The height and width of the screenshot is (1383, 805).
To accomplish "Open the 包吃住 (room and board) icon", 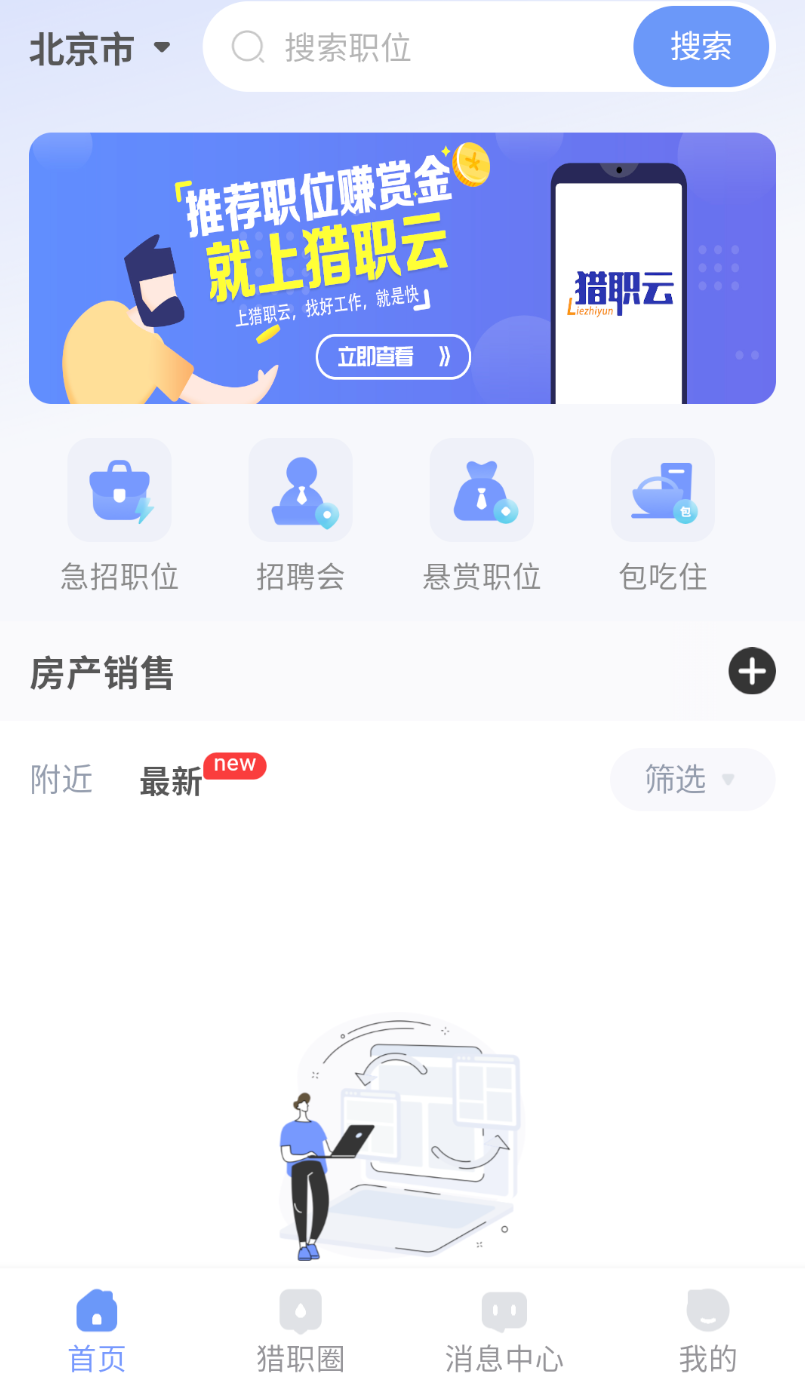I will (662, 489).
